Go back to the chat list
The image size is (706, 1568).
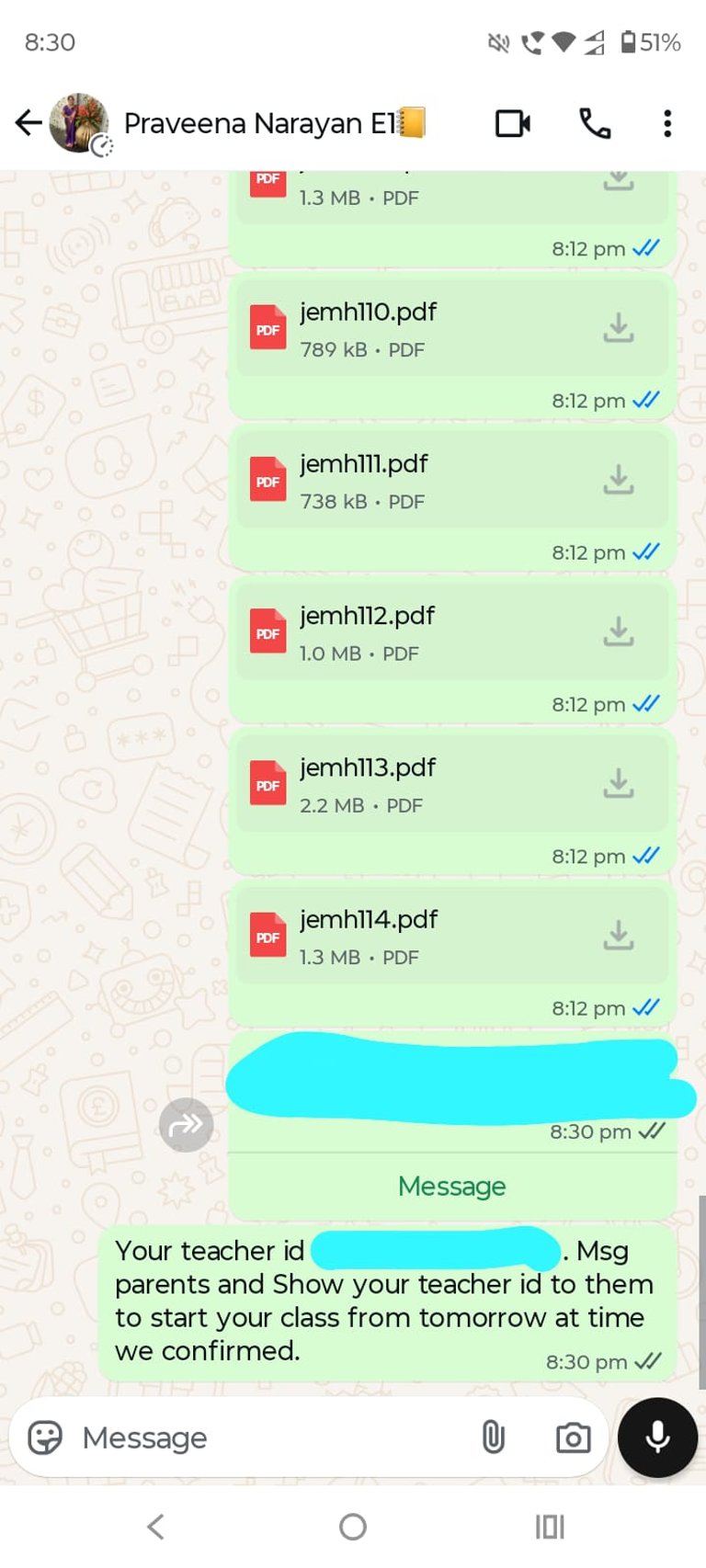[28, 122]
